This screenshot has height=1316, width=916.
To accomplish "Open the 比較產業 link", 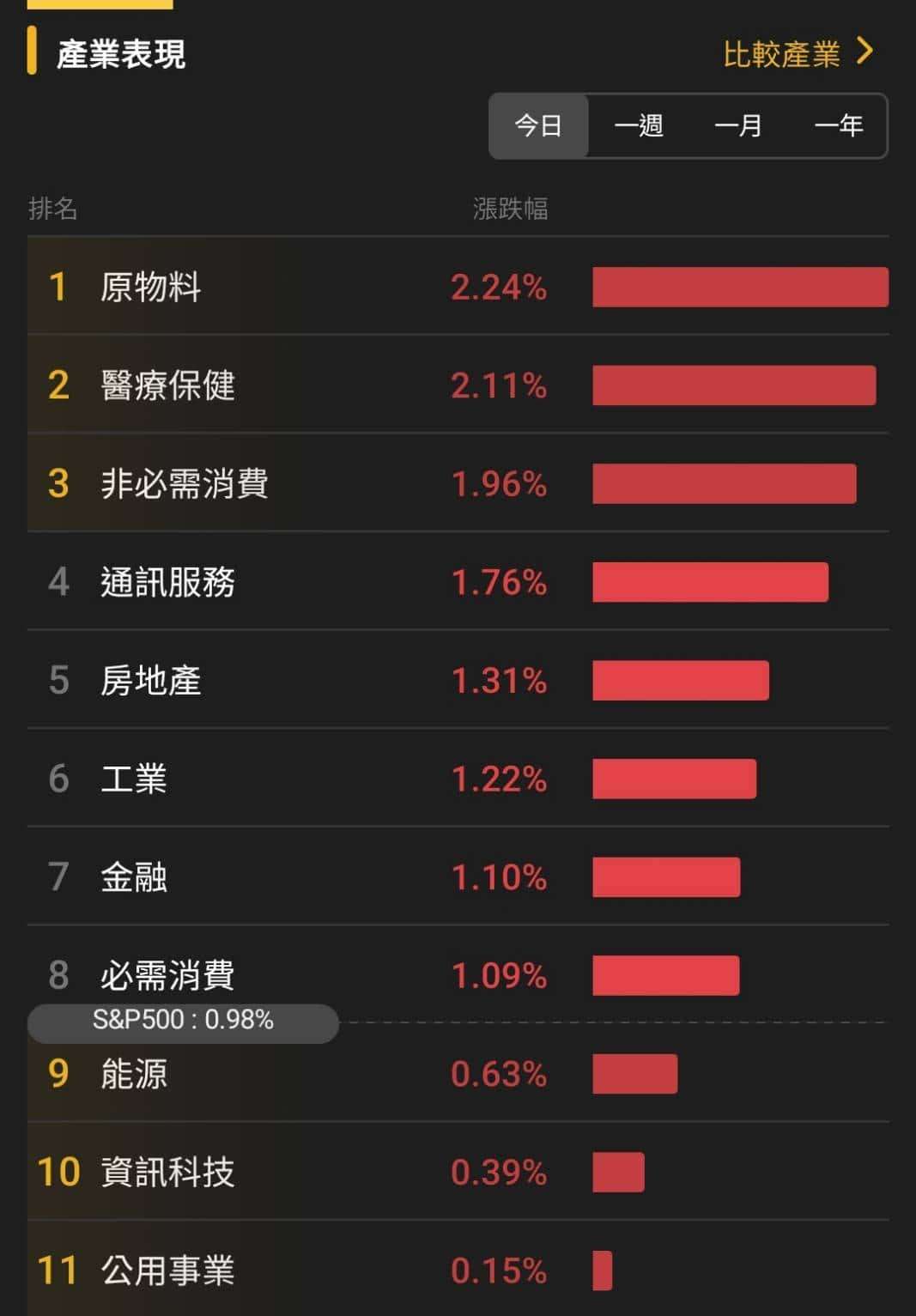I will 797,54.
